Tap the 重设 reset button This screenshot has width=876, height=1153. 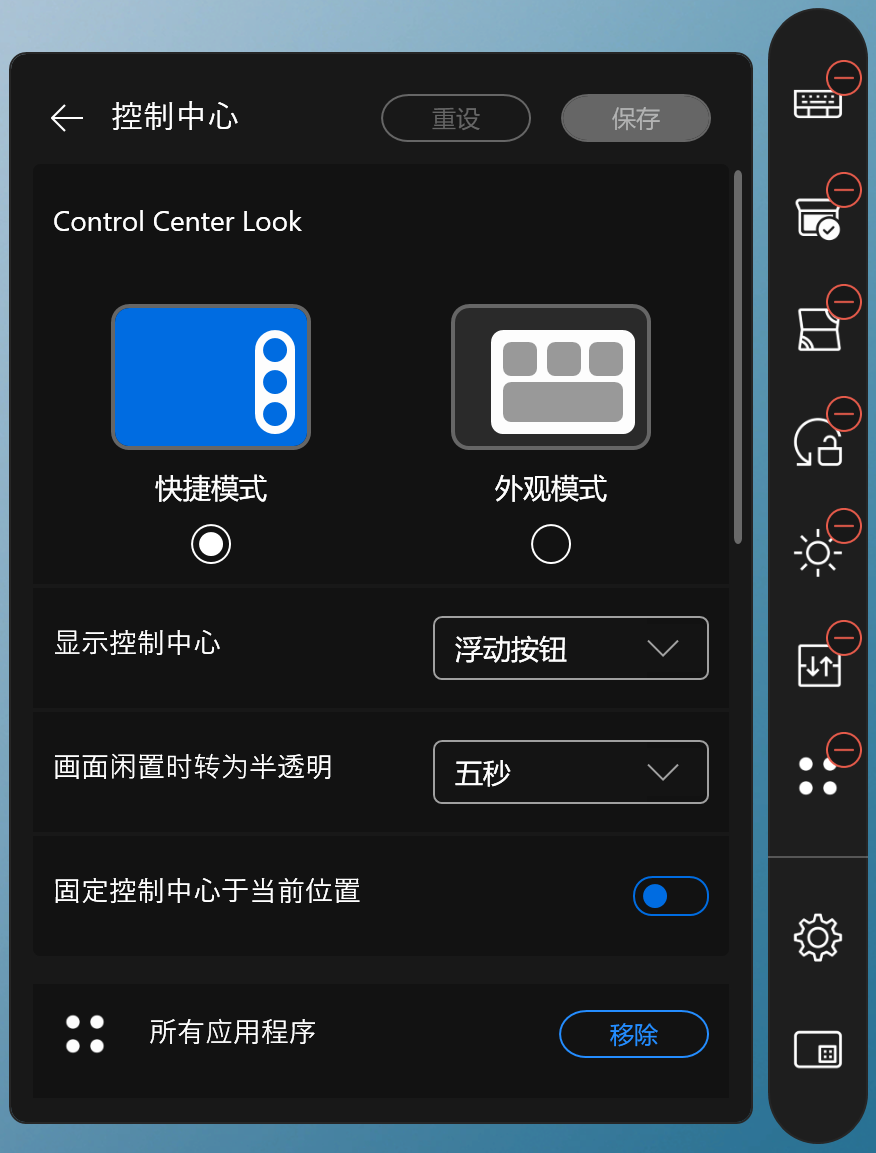(x=455, y=118)
